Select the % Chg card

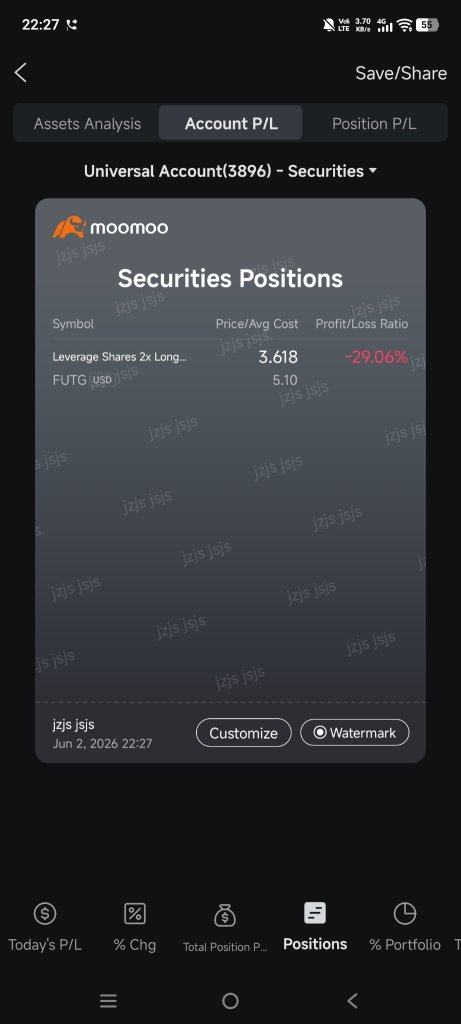click(x=135, y=927)
